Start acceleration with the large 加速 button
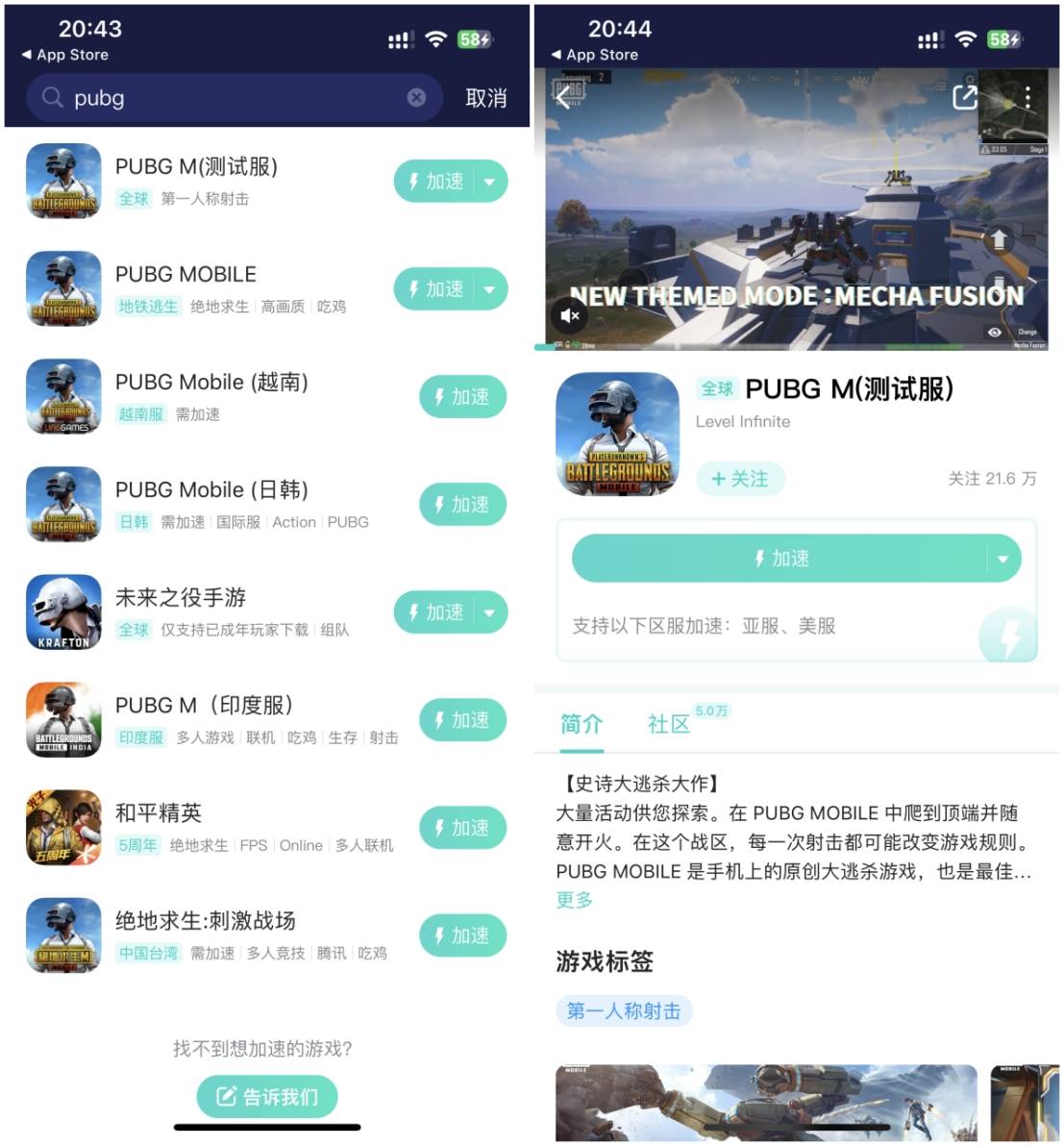Image resolution: width=1064 pixels, height=1146 pixels. click(x=779, y=559)
